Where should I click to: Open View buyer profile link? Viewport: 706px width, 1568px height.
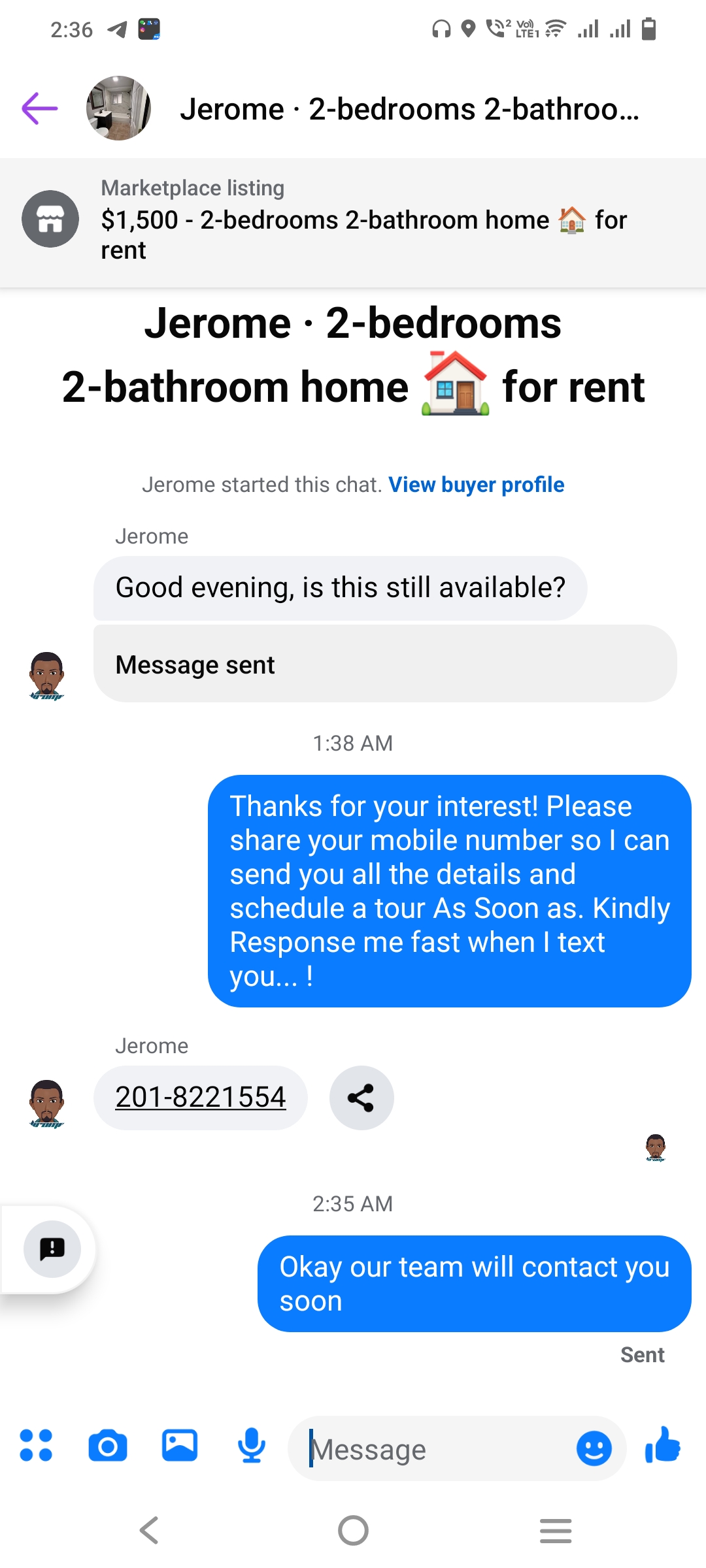click(x=476, y=485)
